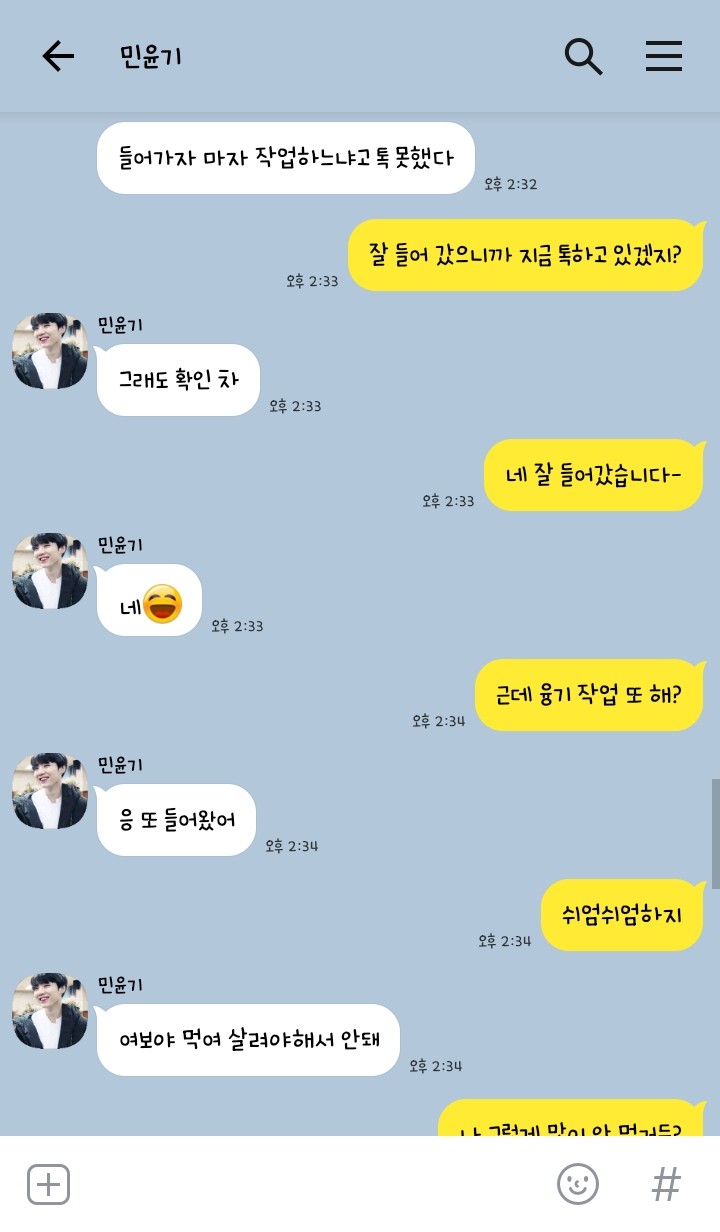Open profile picture beside "응 또 들어왔어"
The width and height of the screenshot is (720, 1232).
(x=50, y=791)
